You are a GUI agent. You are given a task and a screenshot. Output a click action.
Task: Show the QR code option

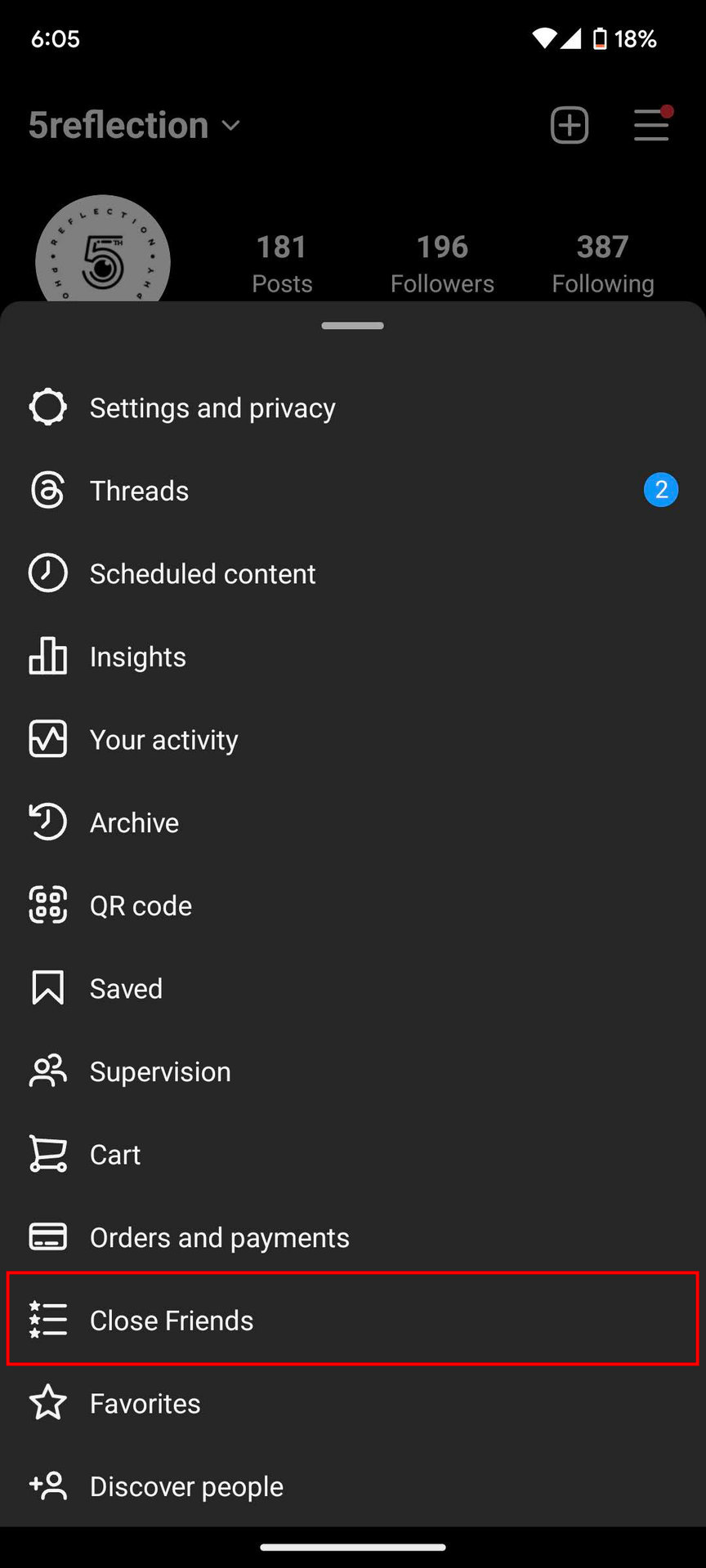[141, 906]
